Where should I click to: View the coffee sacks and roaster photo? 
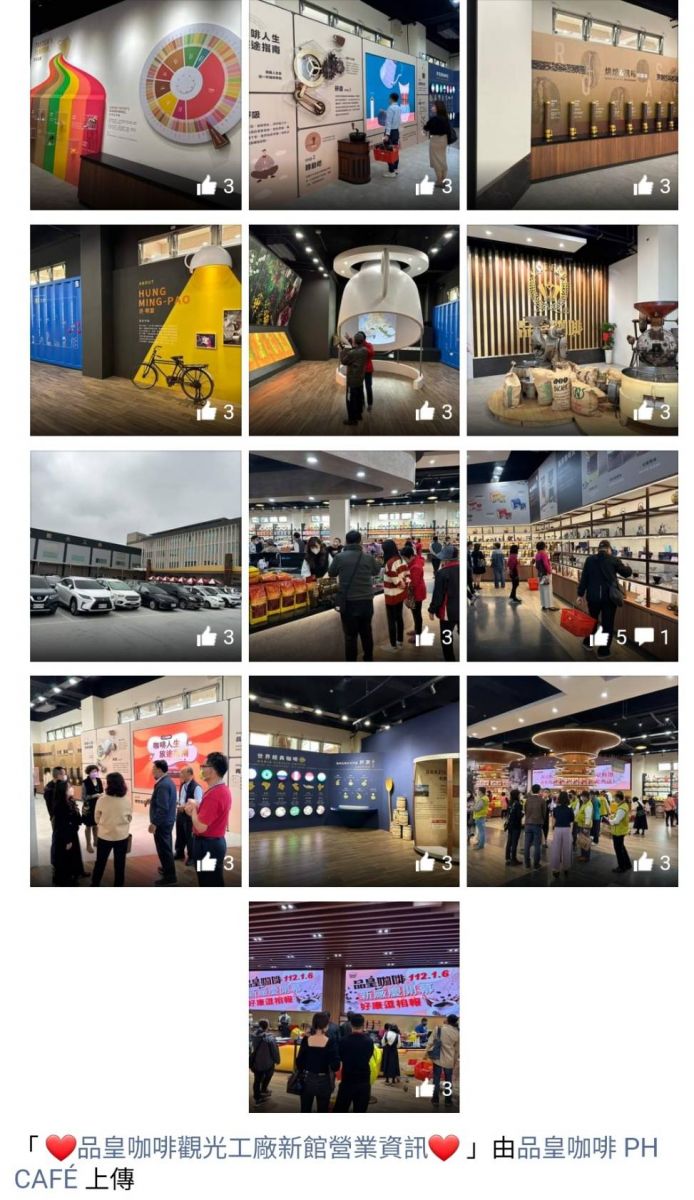(x=572, y=330)
